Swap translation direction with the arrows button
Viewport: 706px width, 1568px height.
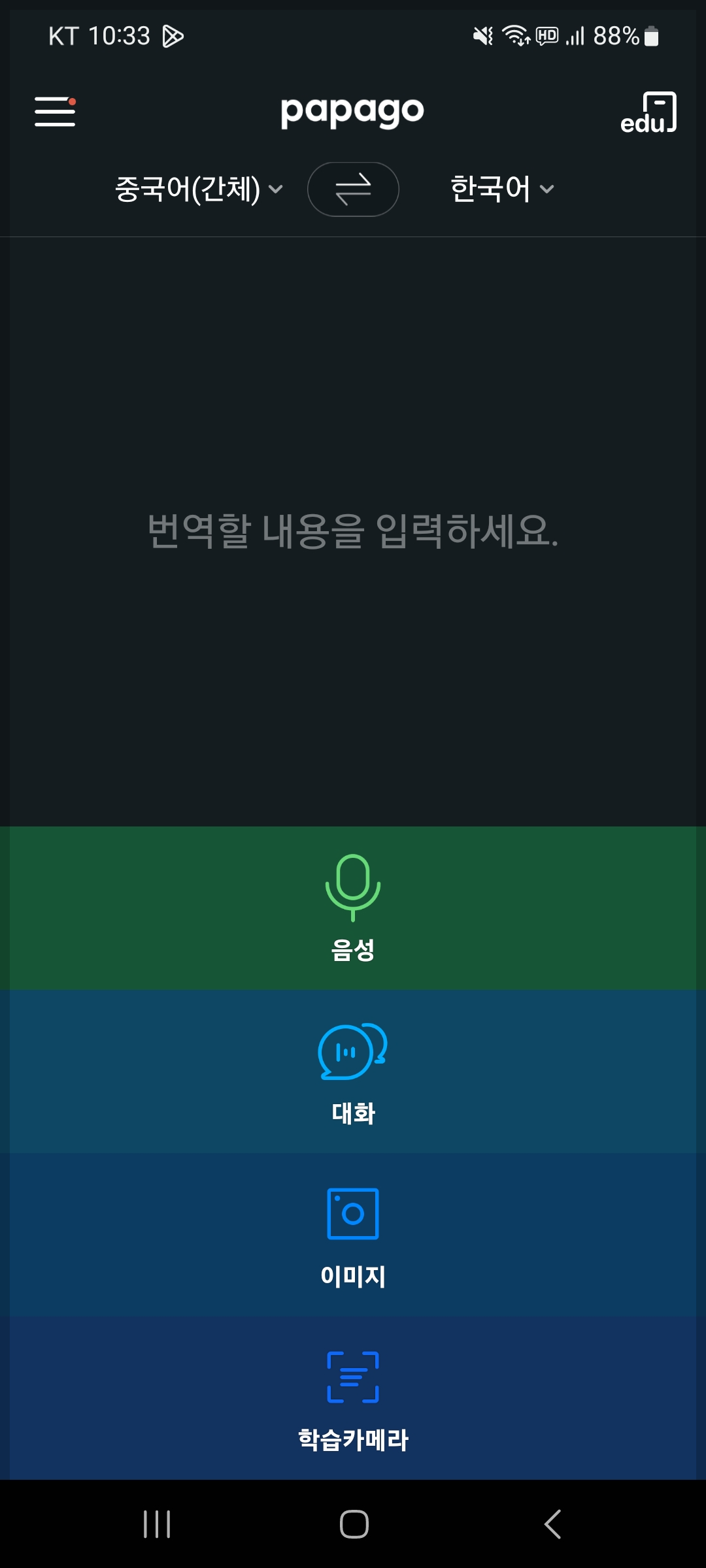(x=353, y=189)
